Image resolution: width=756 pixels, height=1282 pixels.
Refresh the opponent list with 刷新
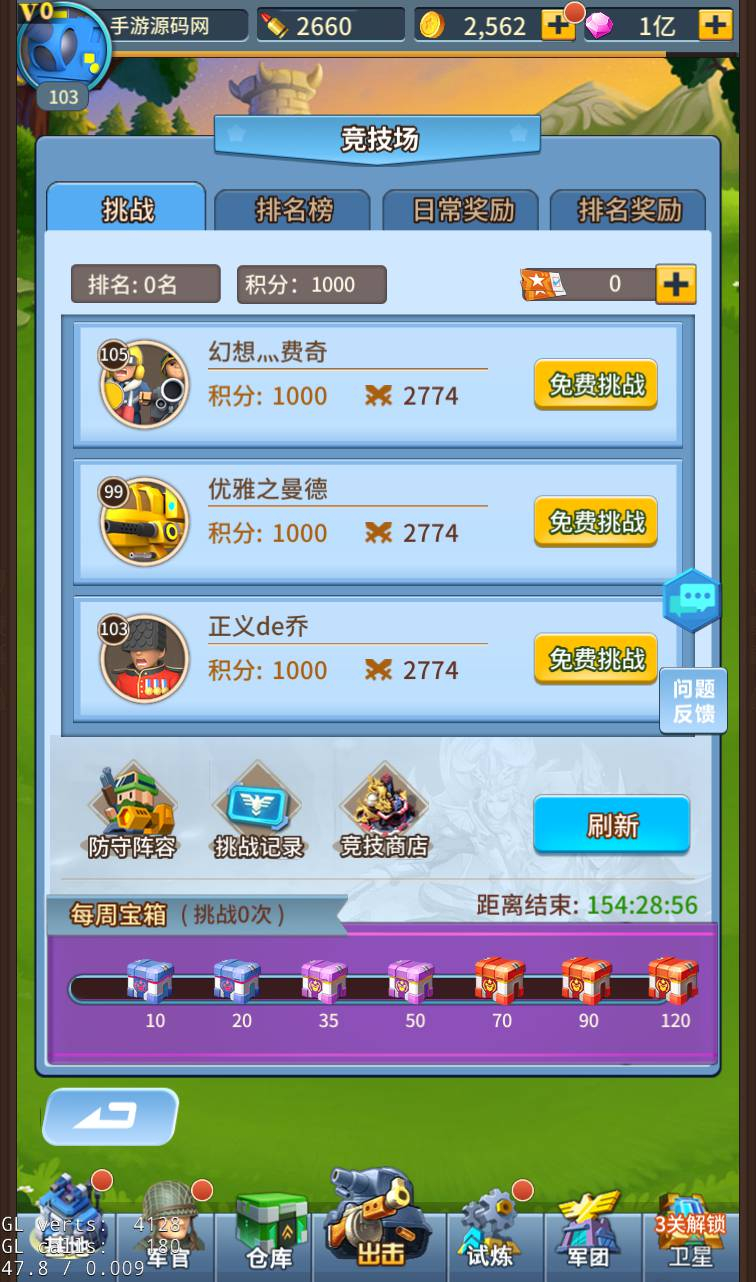(611, 825)
